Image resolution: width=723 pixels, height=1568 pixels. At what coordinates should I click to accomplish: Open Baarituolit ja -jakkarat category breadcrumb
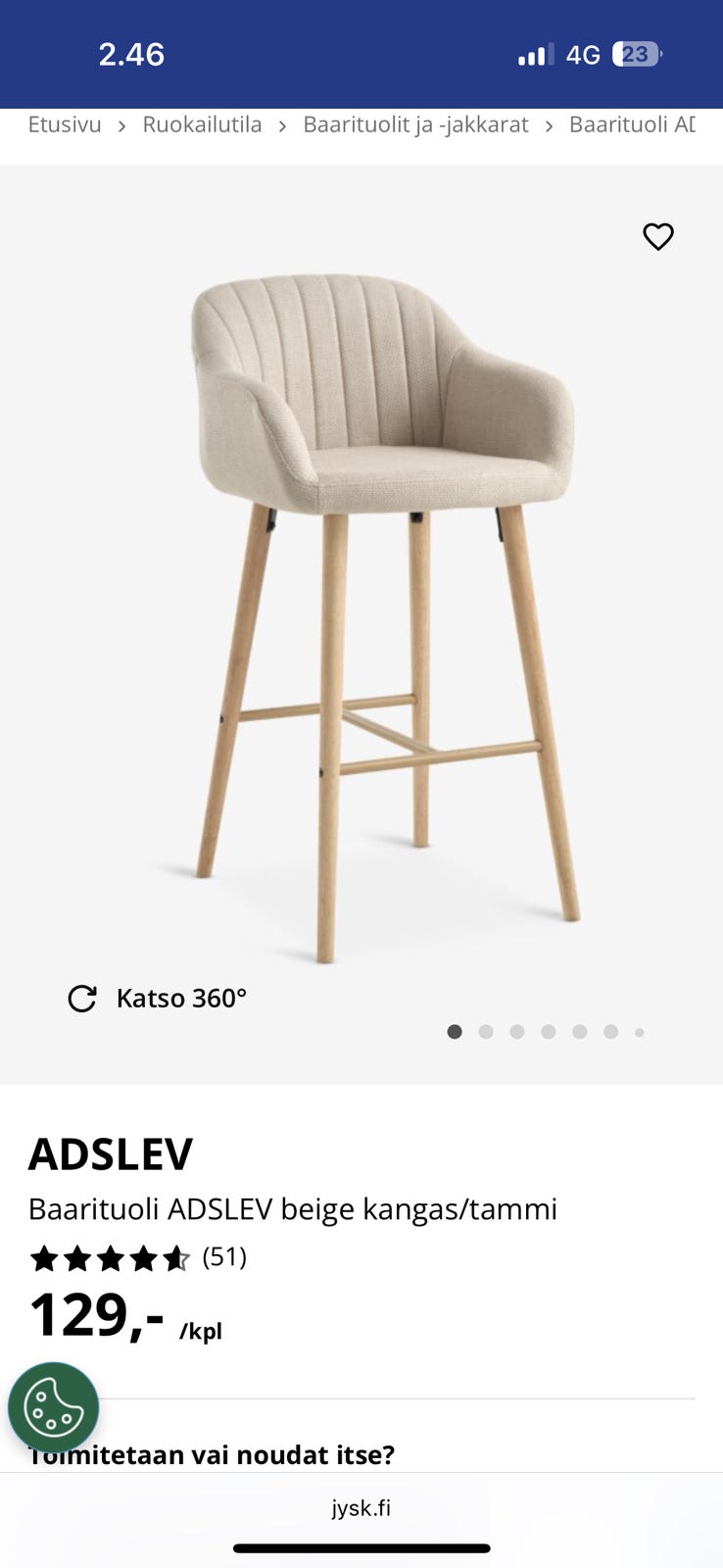(x=415, y=124)
